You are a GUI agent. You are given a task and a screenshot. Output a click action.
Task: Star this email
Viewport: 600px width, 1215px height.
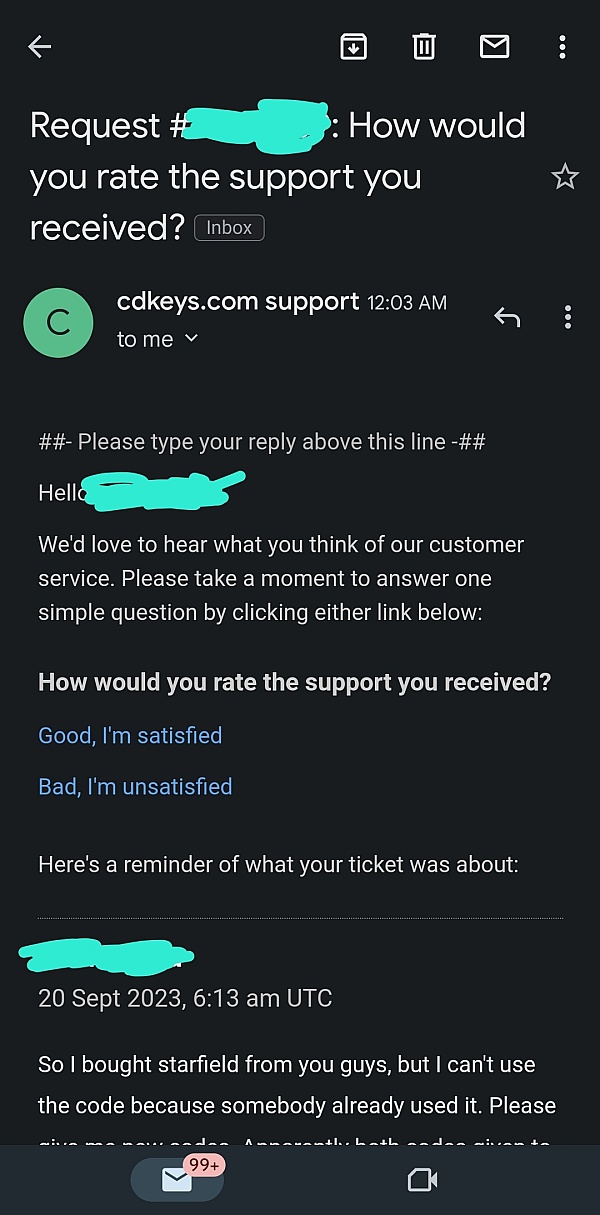[x=565, y=178]
